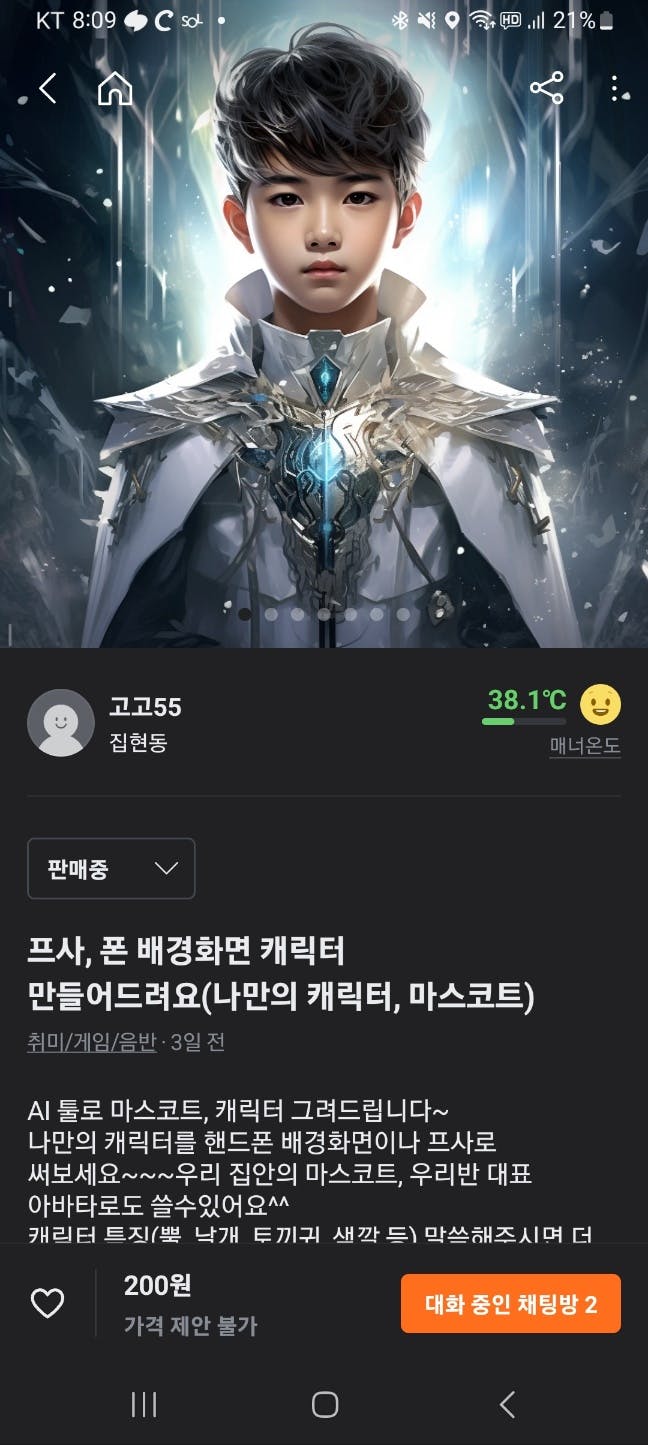Go back using the top-left arrow
This screenshot has width=648, height=1445.
pos(48,89)
